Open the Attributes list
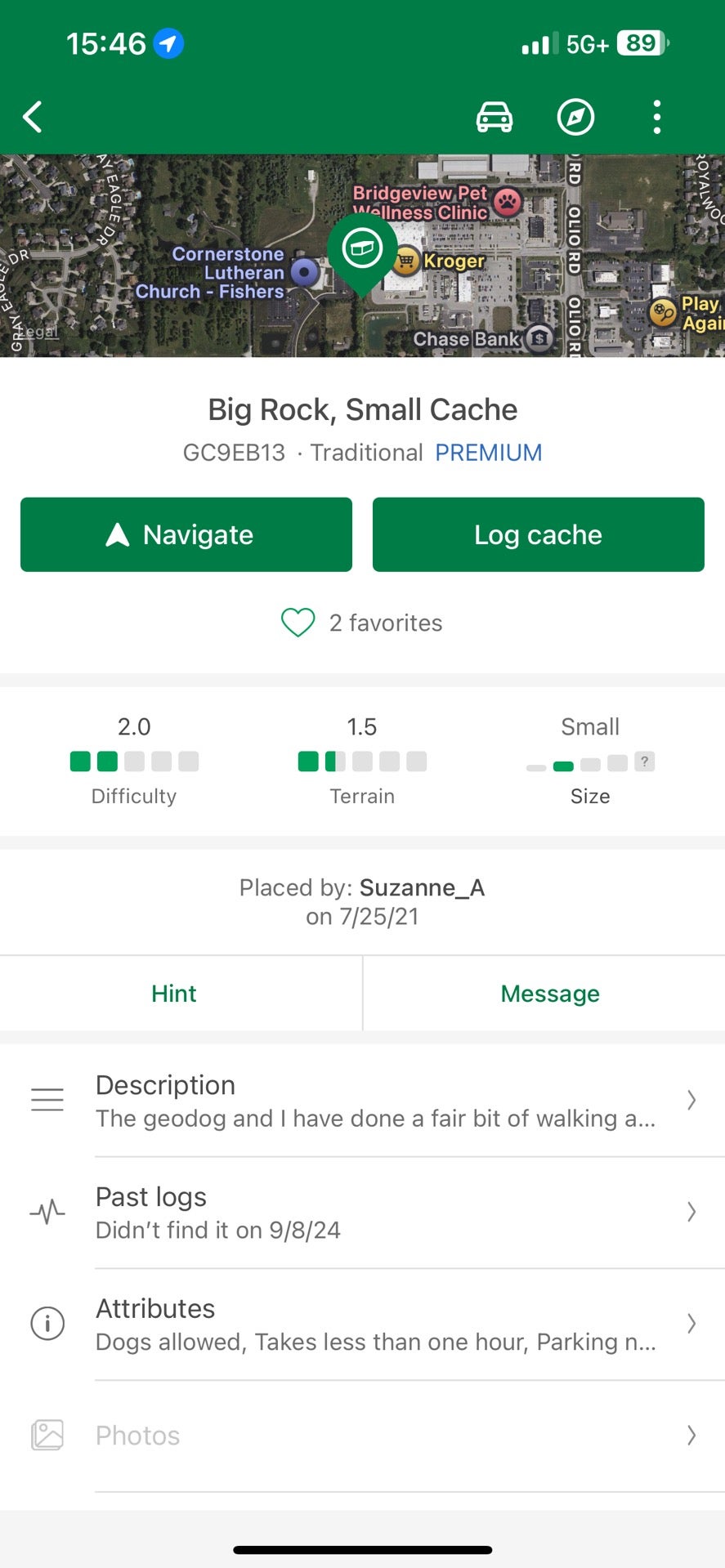725x1568 pixels. coord(376,1324)
